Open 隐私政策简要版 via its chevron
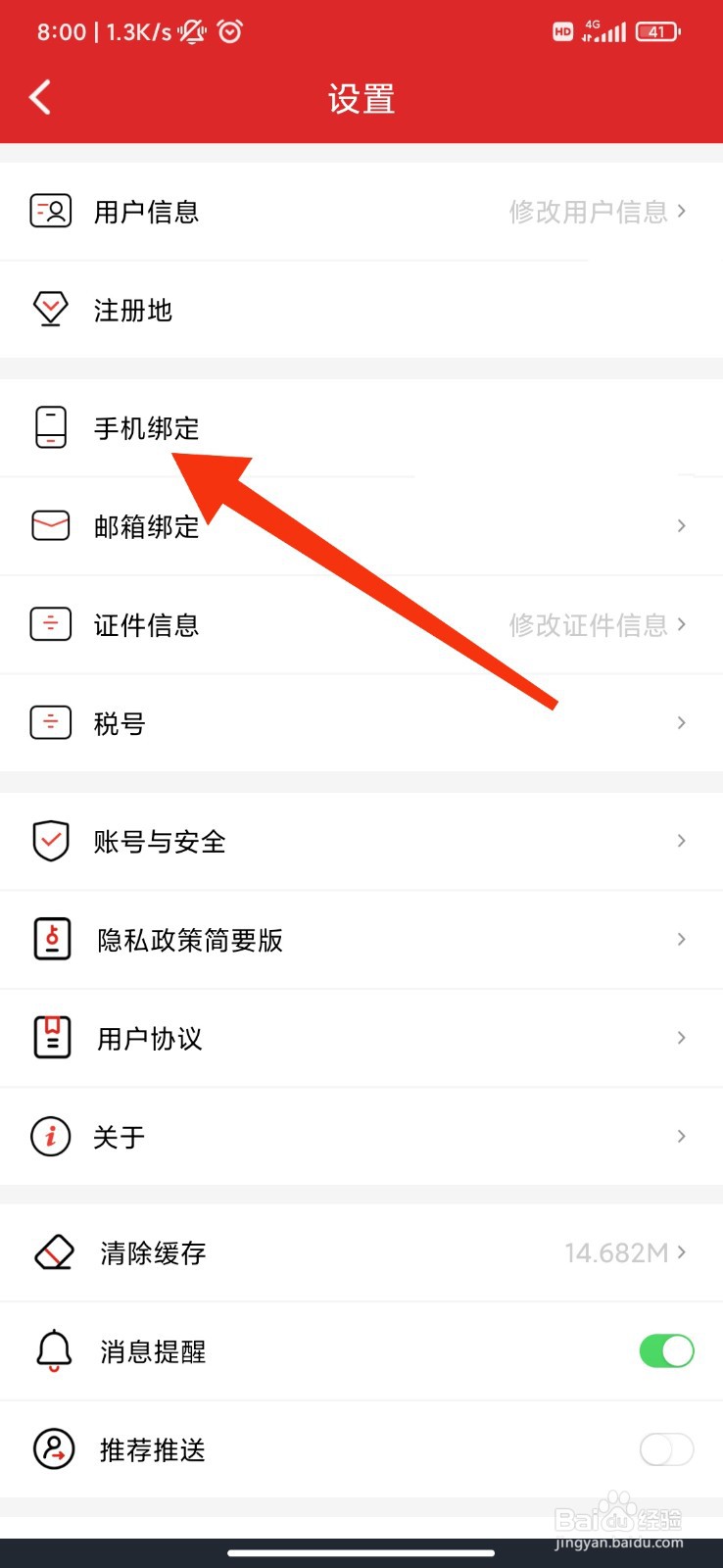 681,939
